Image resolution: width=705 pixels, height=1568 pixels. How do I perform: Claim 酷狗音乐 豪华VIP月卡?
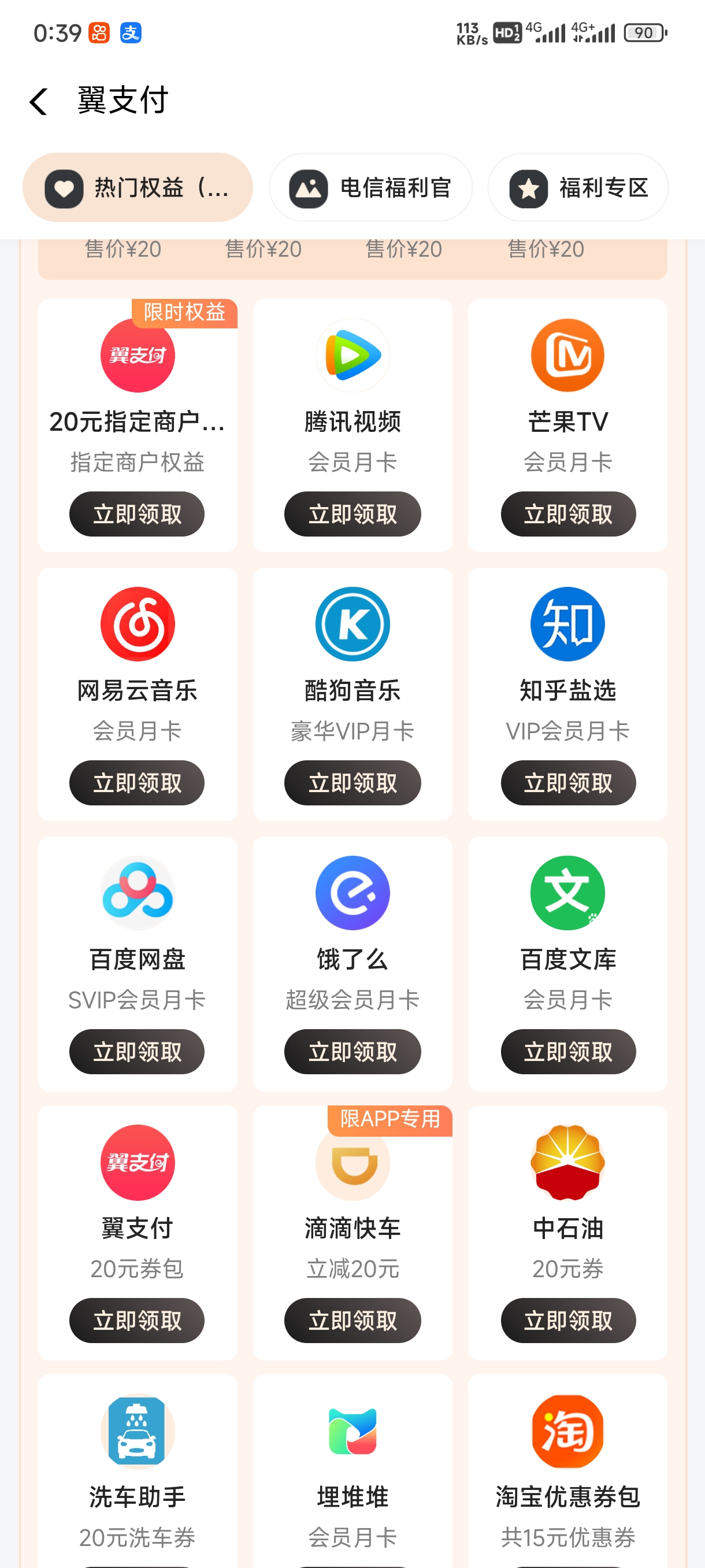click(x=352, y=783)
